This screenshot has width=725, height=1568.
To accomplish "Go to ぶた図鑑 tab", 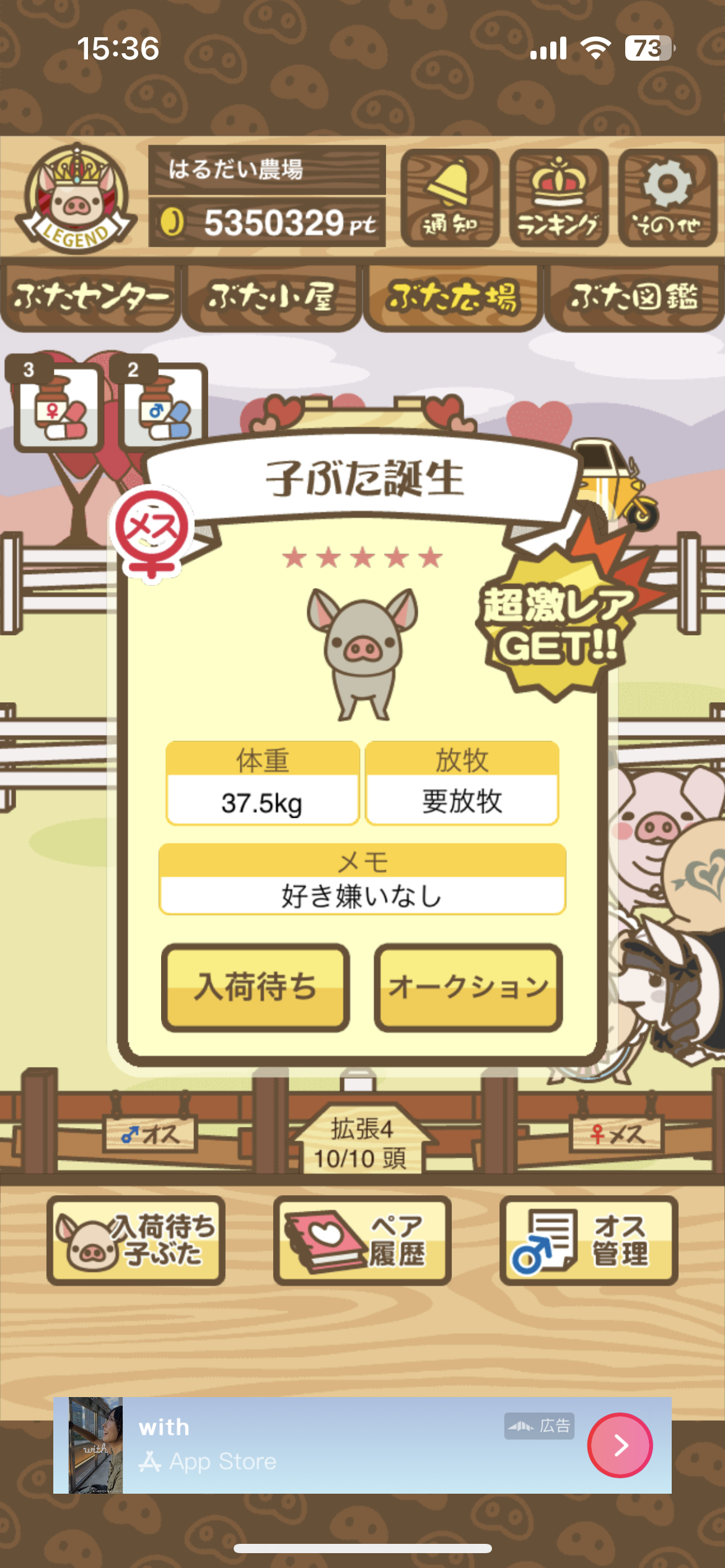I will 635,298.
